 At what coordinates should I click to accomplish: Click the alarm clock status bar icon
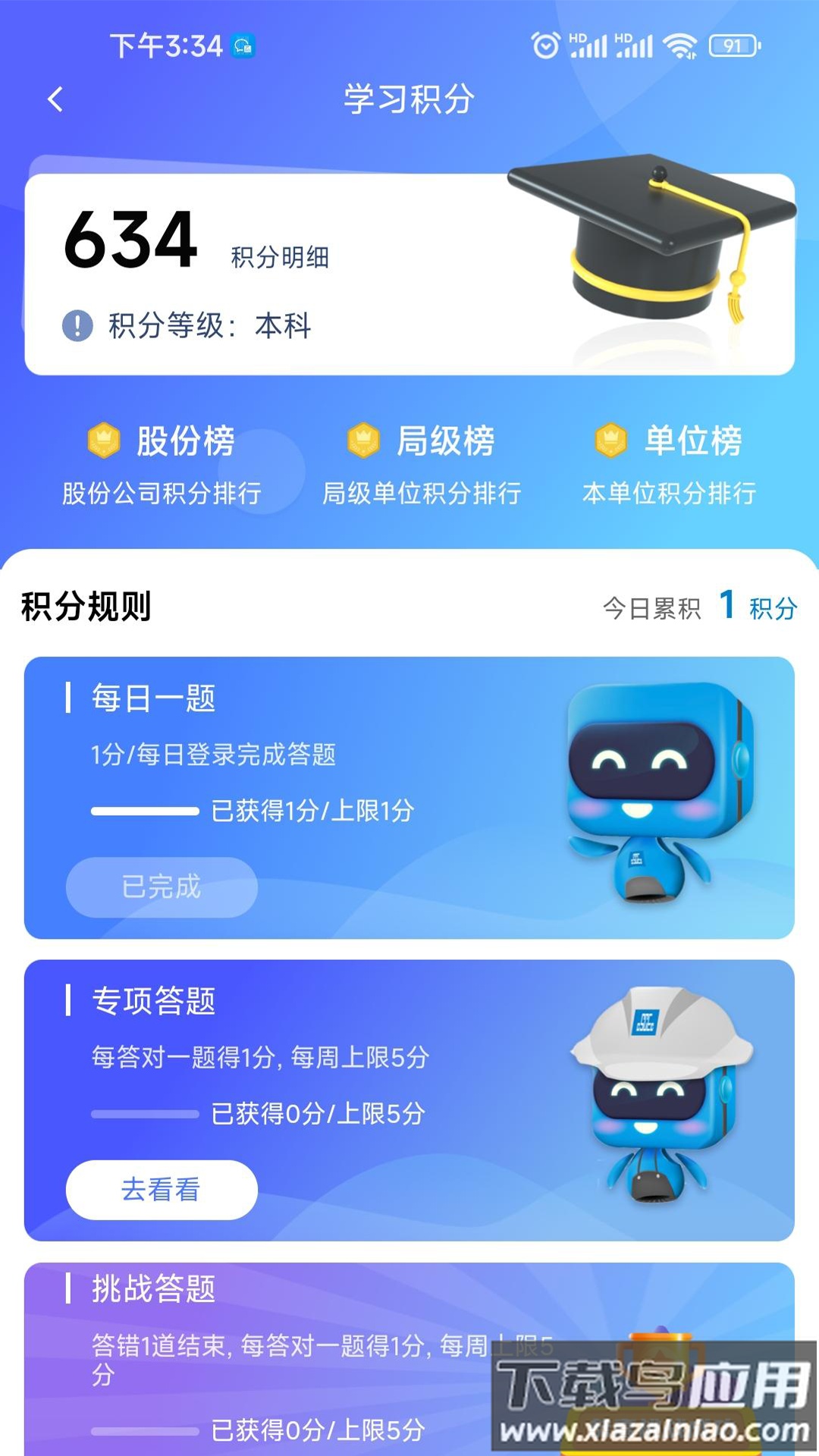click(x=545, y=45)
